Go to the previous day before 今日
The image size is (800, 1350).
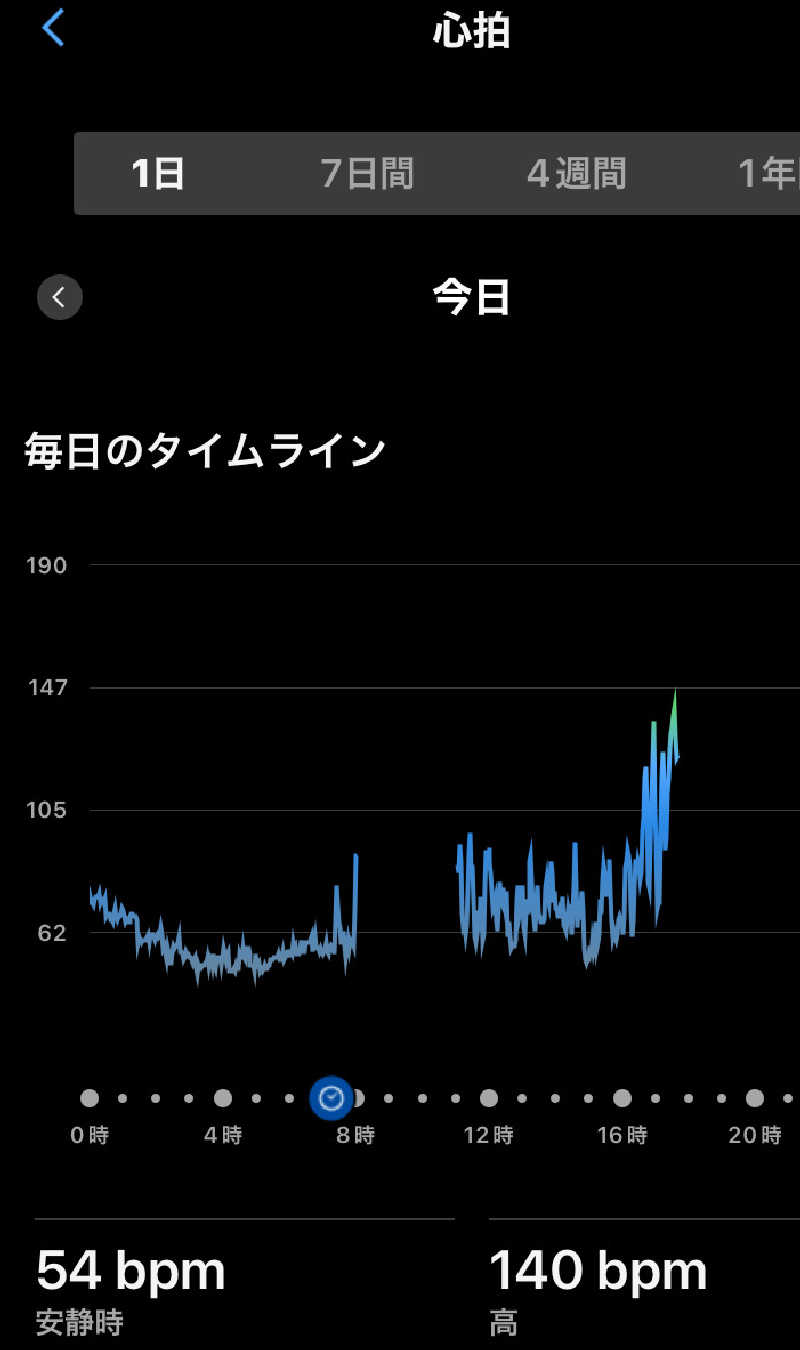(60, 297)
